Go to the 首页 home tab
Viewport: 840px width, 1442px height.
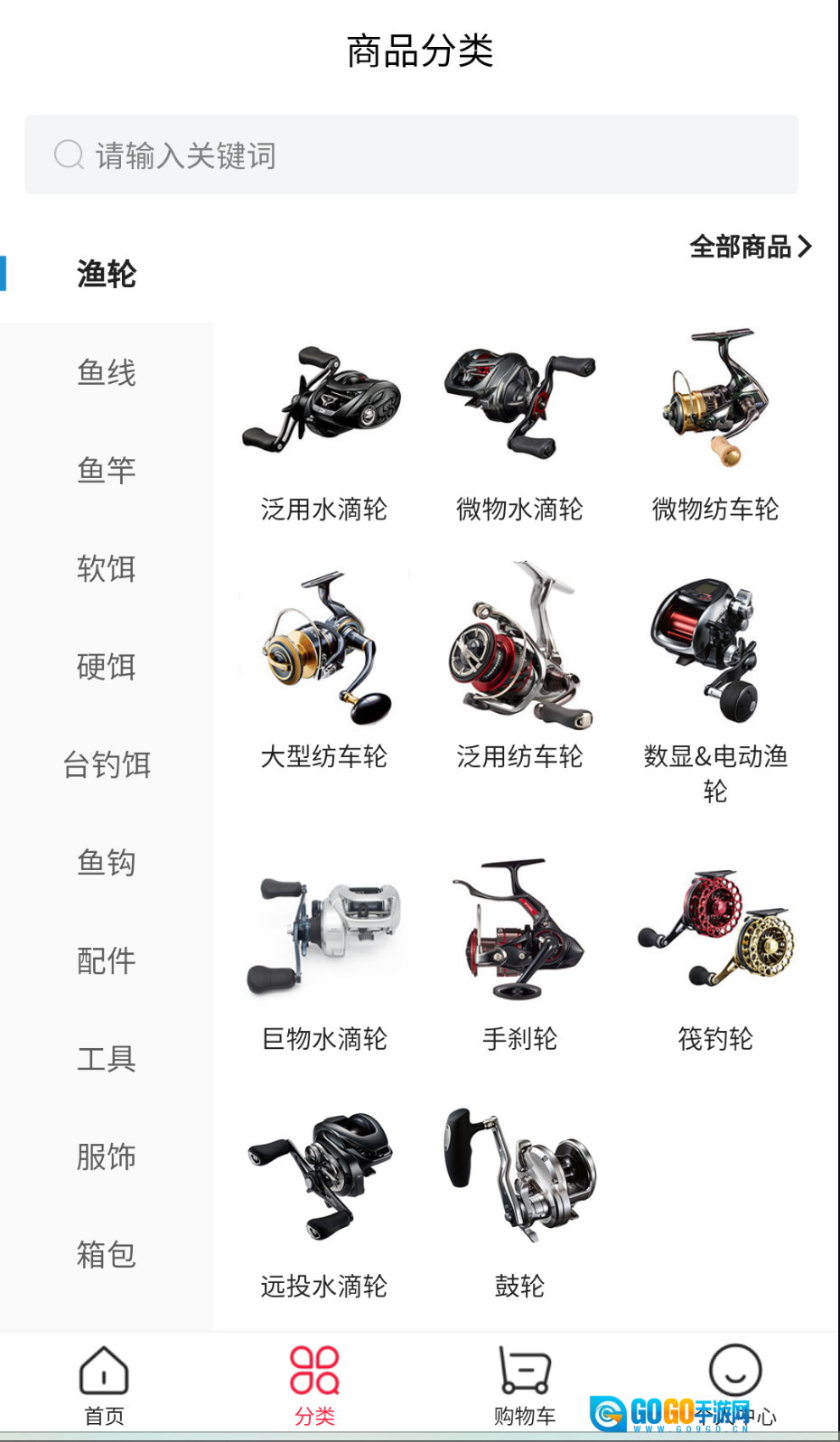pyautogui.click(x=104, y=1384)
